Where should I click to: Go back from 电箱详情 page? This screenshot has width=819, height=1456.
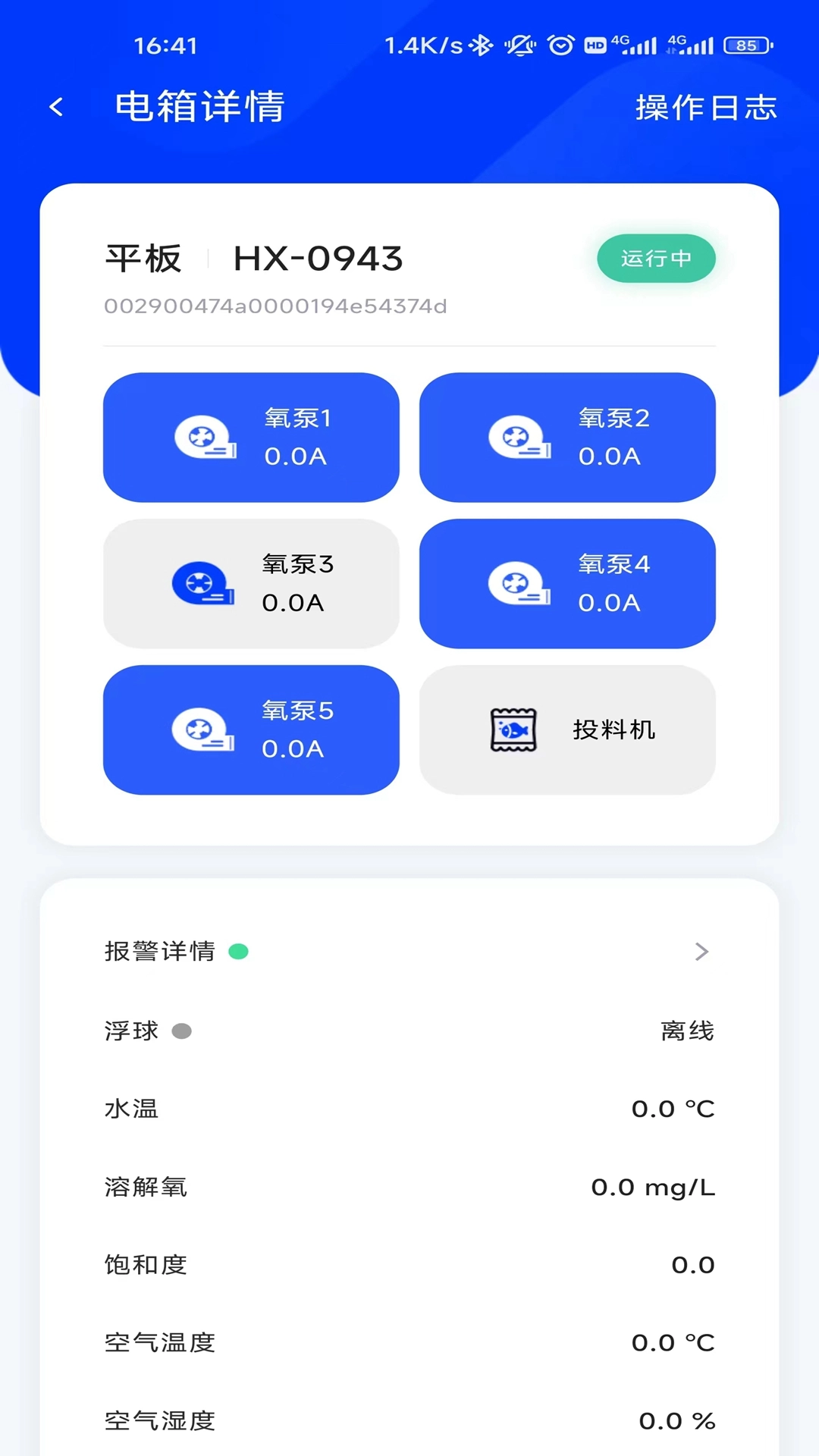pos(56,107)
